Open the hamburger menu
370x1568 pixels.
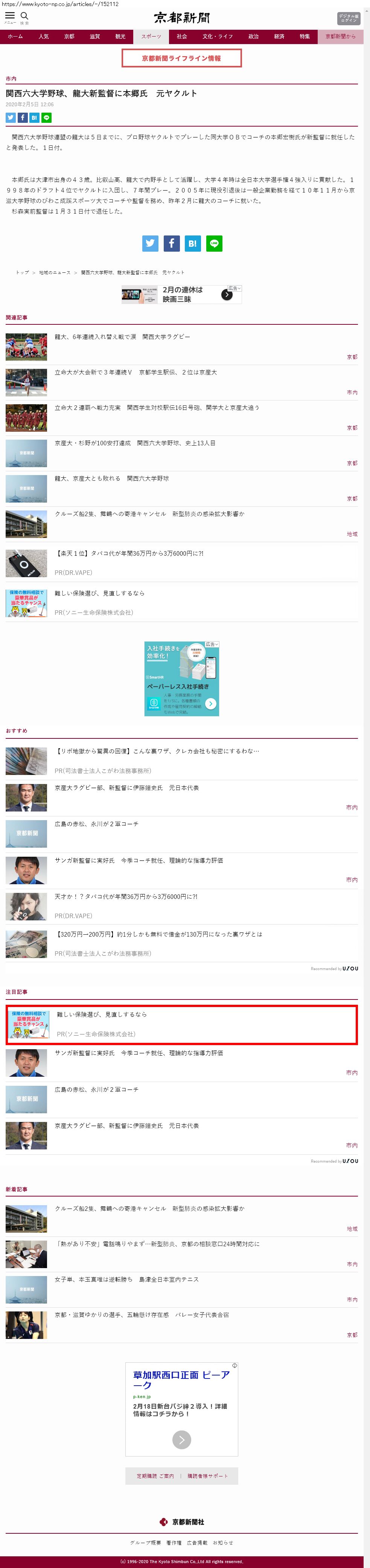coord(10,17)
